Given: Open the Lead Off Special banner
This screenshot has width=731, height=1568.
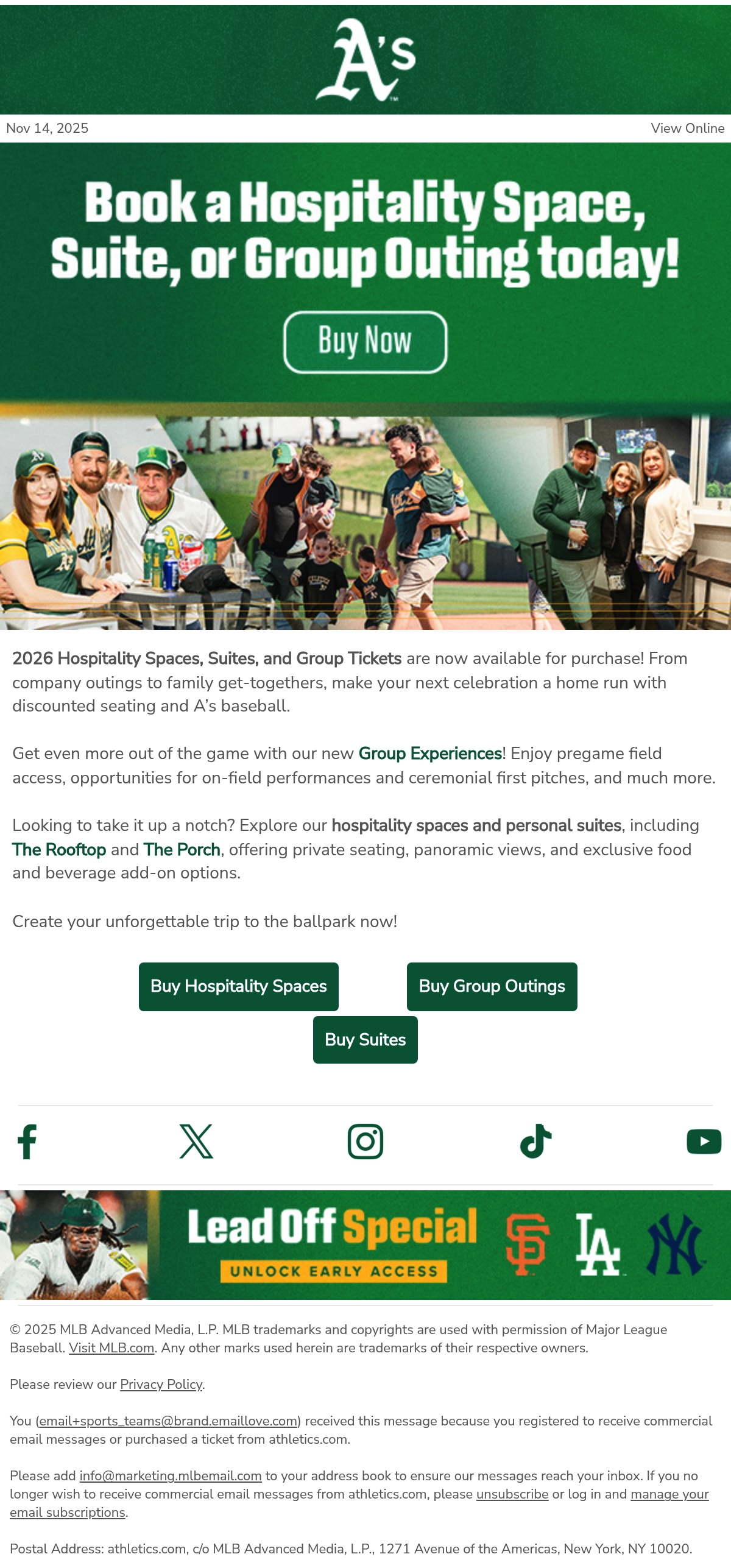Looking at the screenshot, I should click(x=365, y=1245).
